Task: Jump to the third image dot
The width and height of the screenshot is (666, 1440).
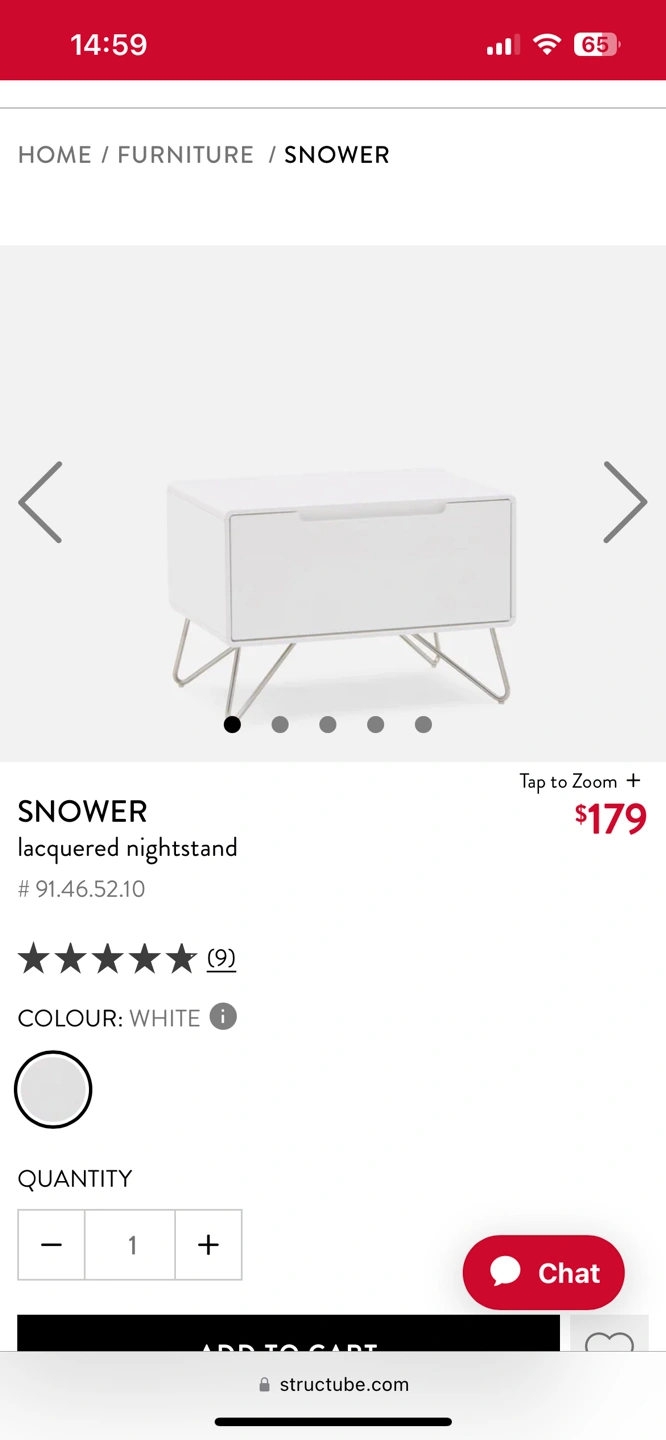Action: (x=328, y=724)
